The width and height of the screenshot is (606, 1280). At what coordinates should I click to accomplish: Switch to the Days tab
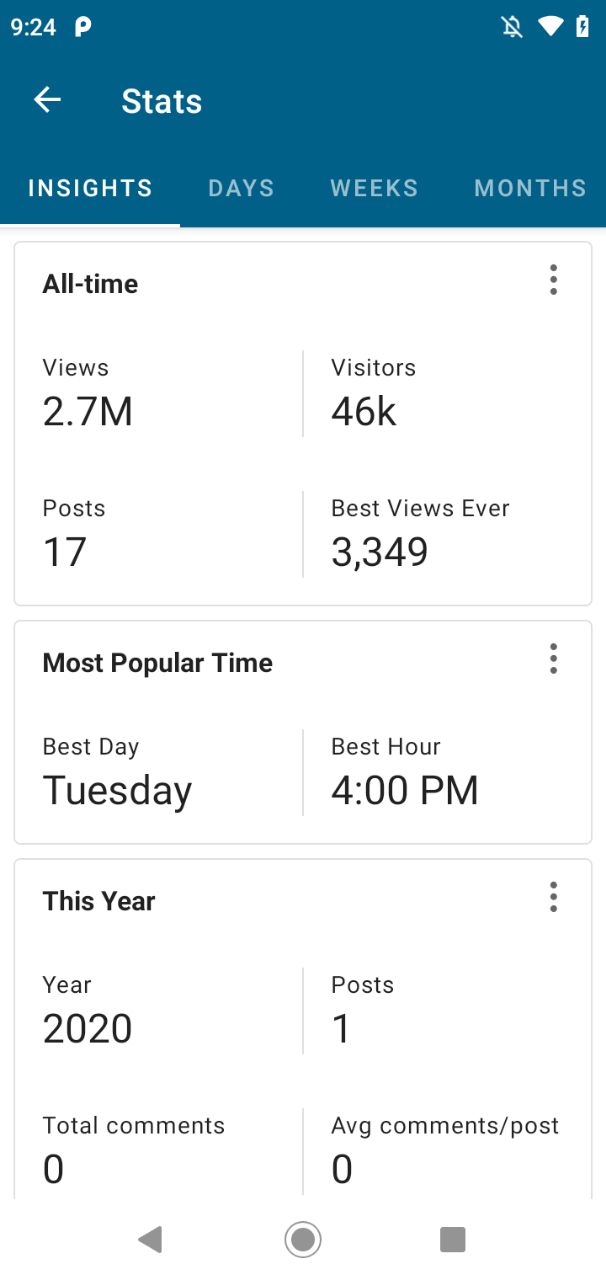coord(241,188)
